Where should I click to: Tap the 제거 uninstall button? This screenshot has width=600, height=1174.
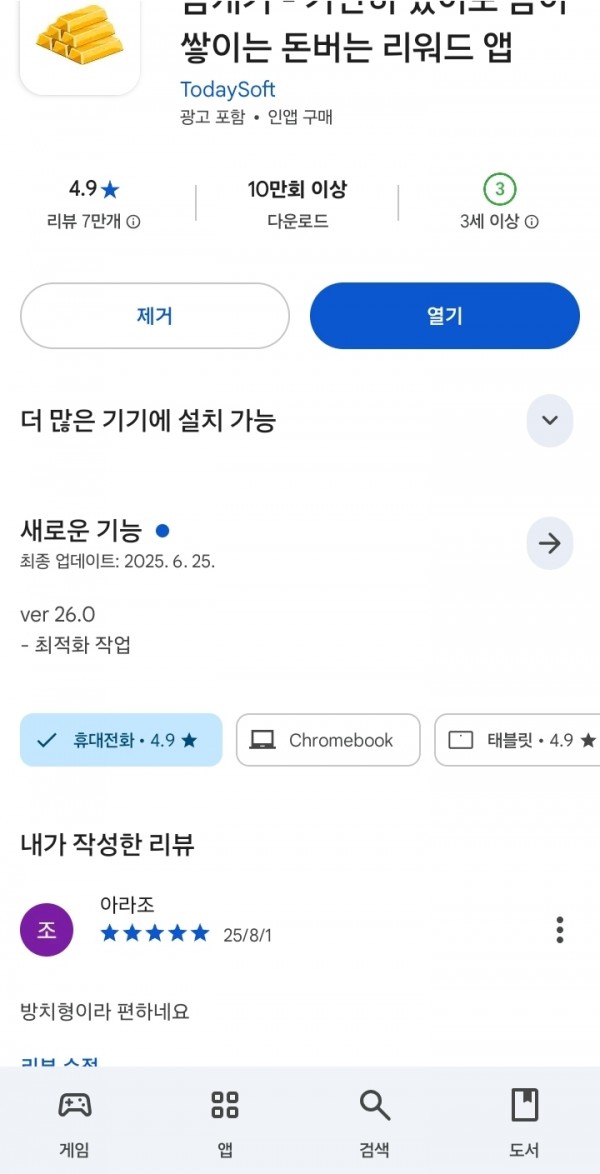[x=154, y=316]
